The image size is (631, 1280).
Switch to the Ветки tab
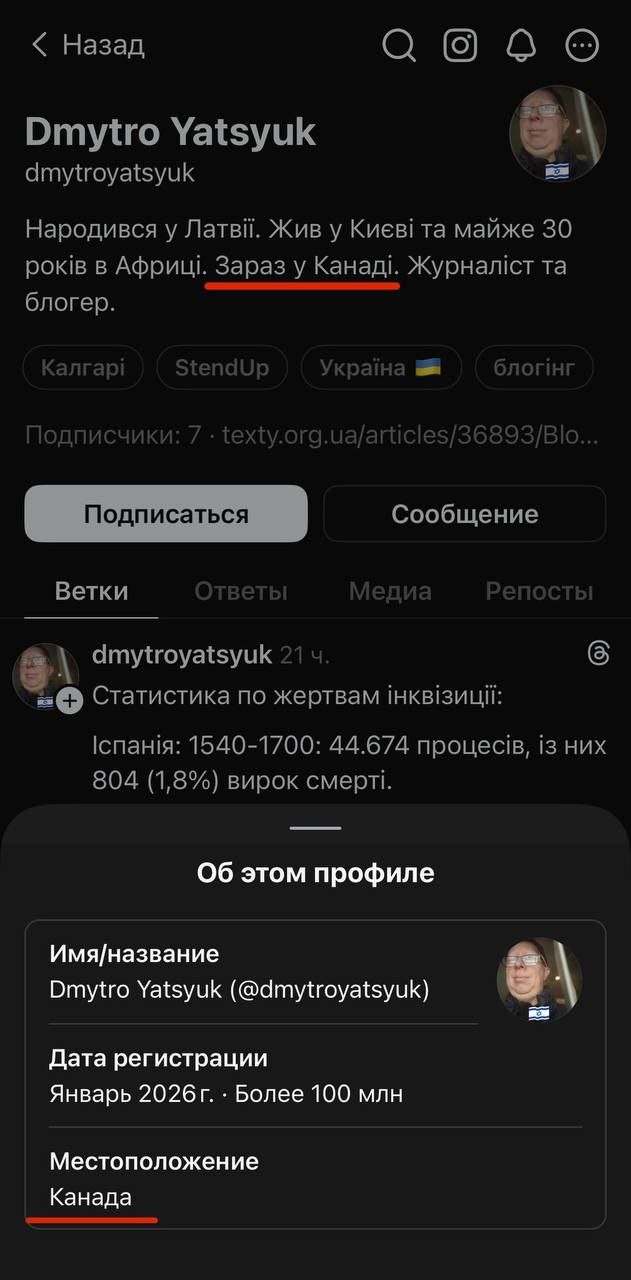[91, 591]
